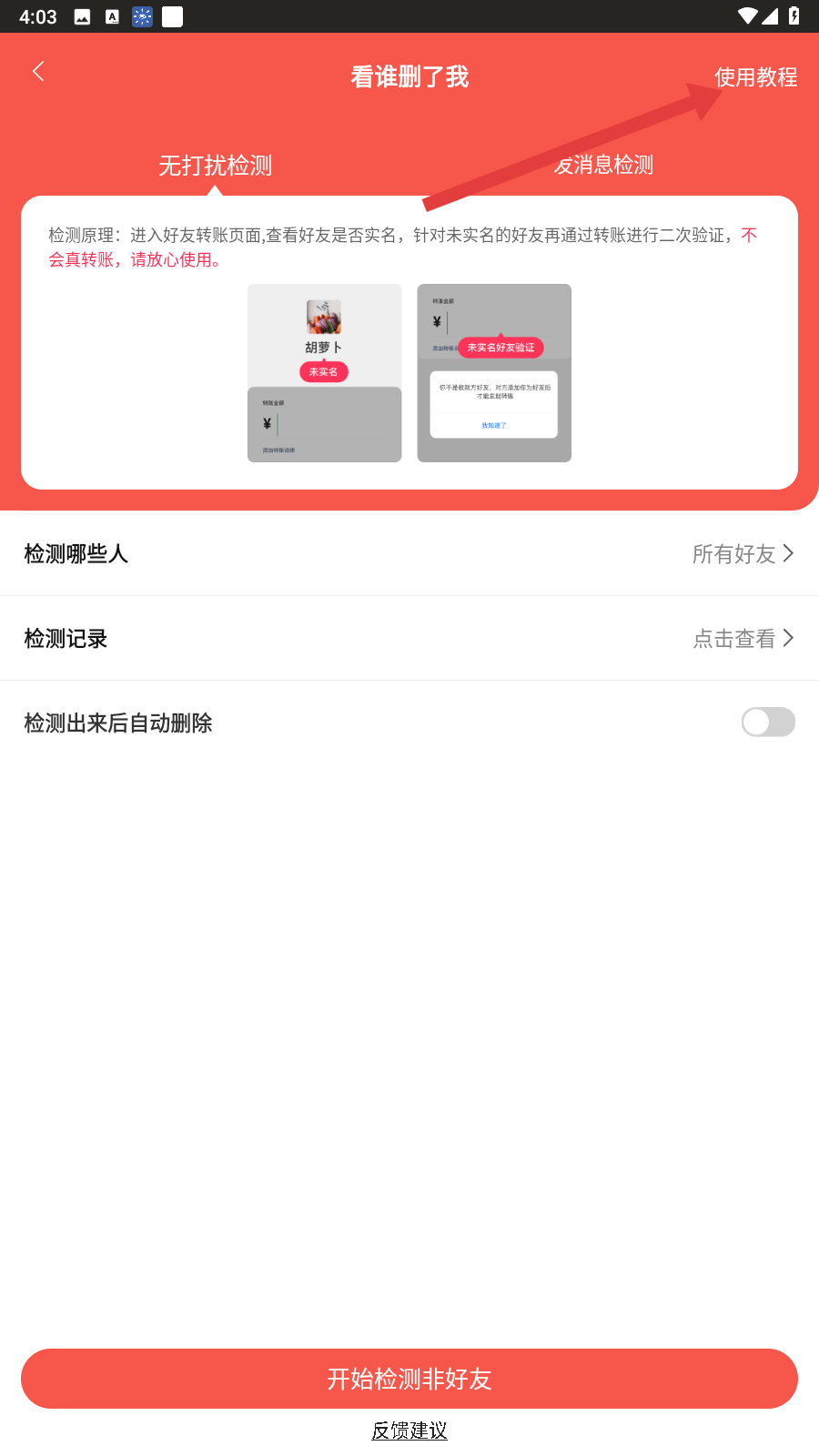The width and height of the screenshot is (819, 1456).
Task: Open the 检测哪些人 friend selection
Action: (x=409, y=553)
